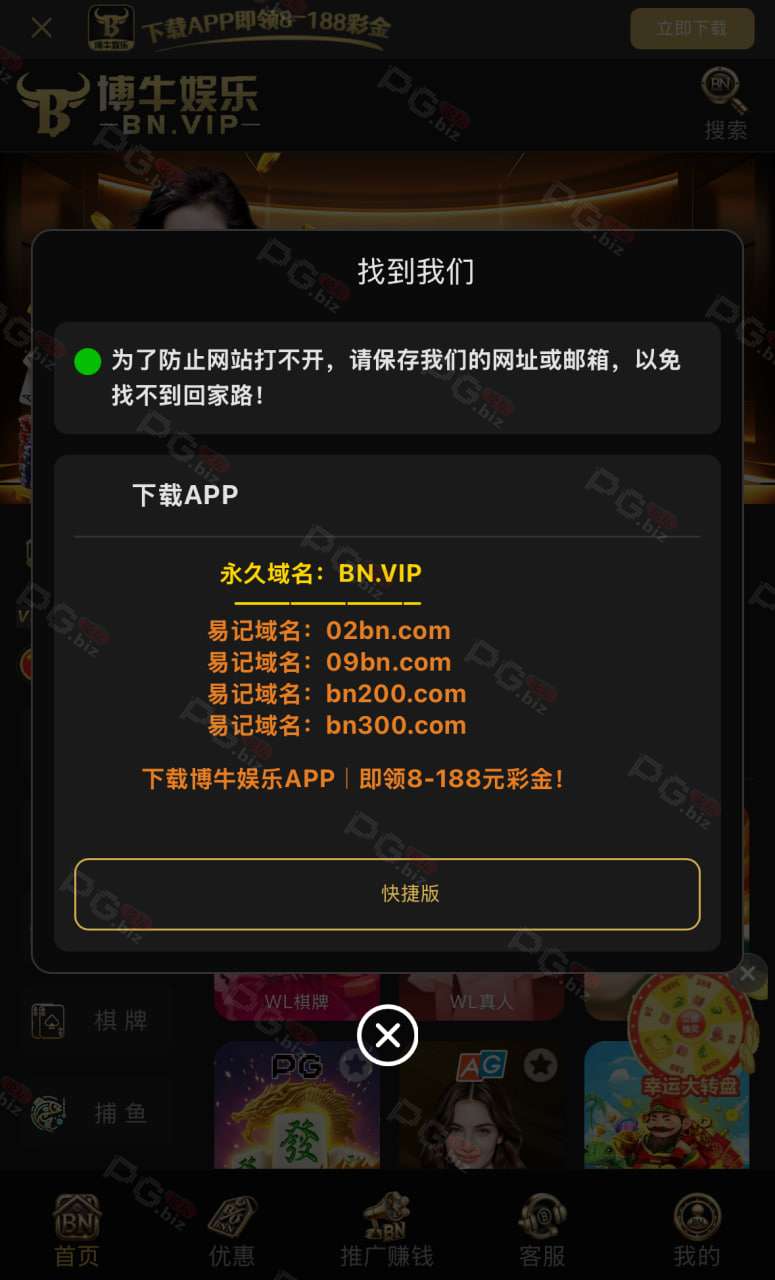Select the 捕鱼 category
Viewport: 775px width, 1280px height.
tap(96, 1113)
